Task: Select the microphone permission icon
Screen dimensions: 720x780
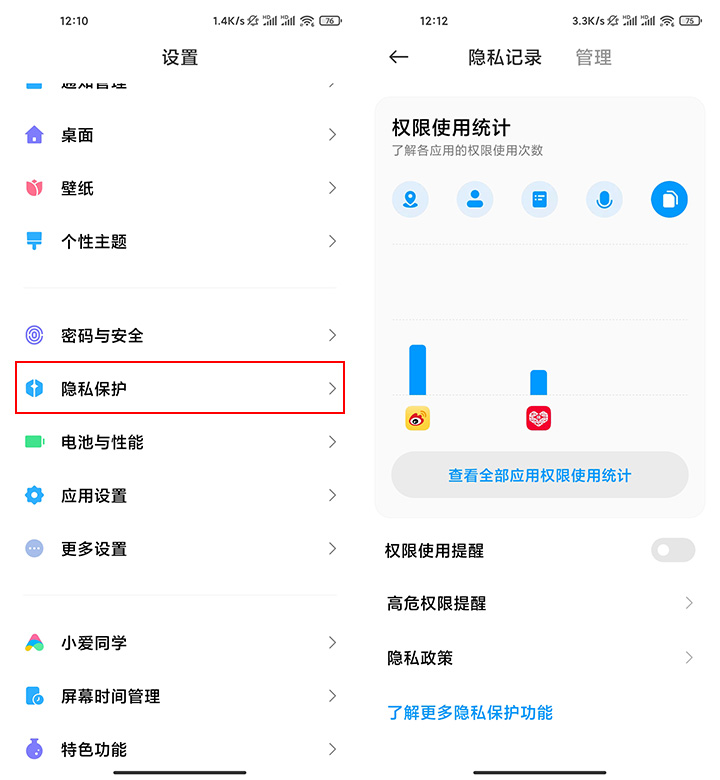Action: point(604,199)
